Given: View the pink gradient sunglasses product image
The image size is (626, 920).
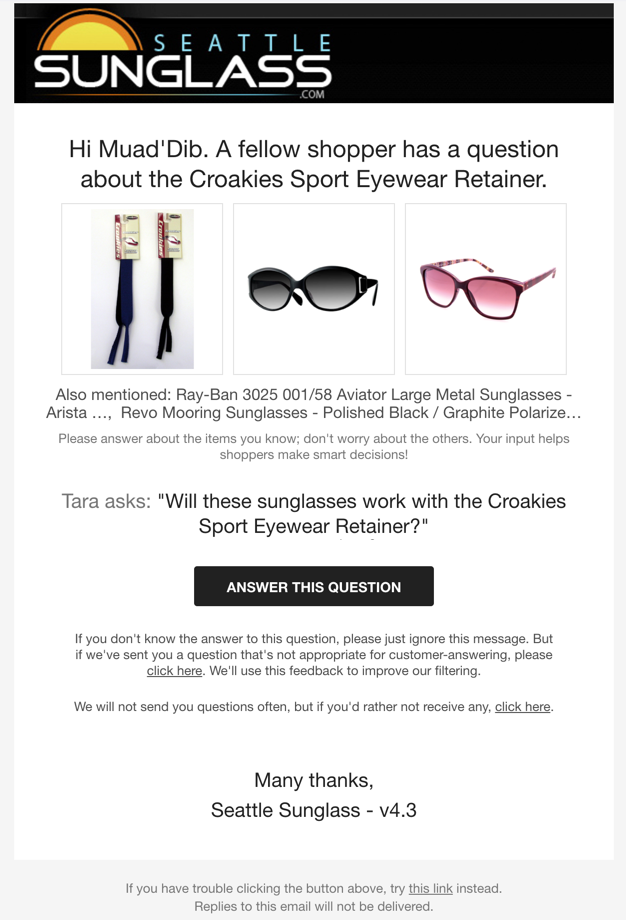Looking at the screenshot, I should [485, 289].
